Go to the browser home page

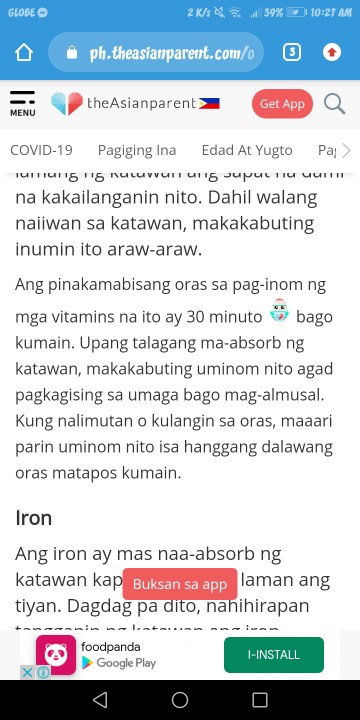pyautogui.click(x=24, y=53)
